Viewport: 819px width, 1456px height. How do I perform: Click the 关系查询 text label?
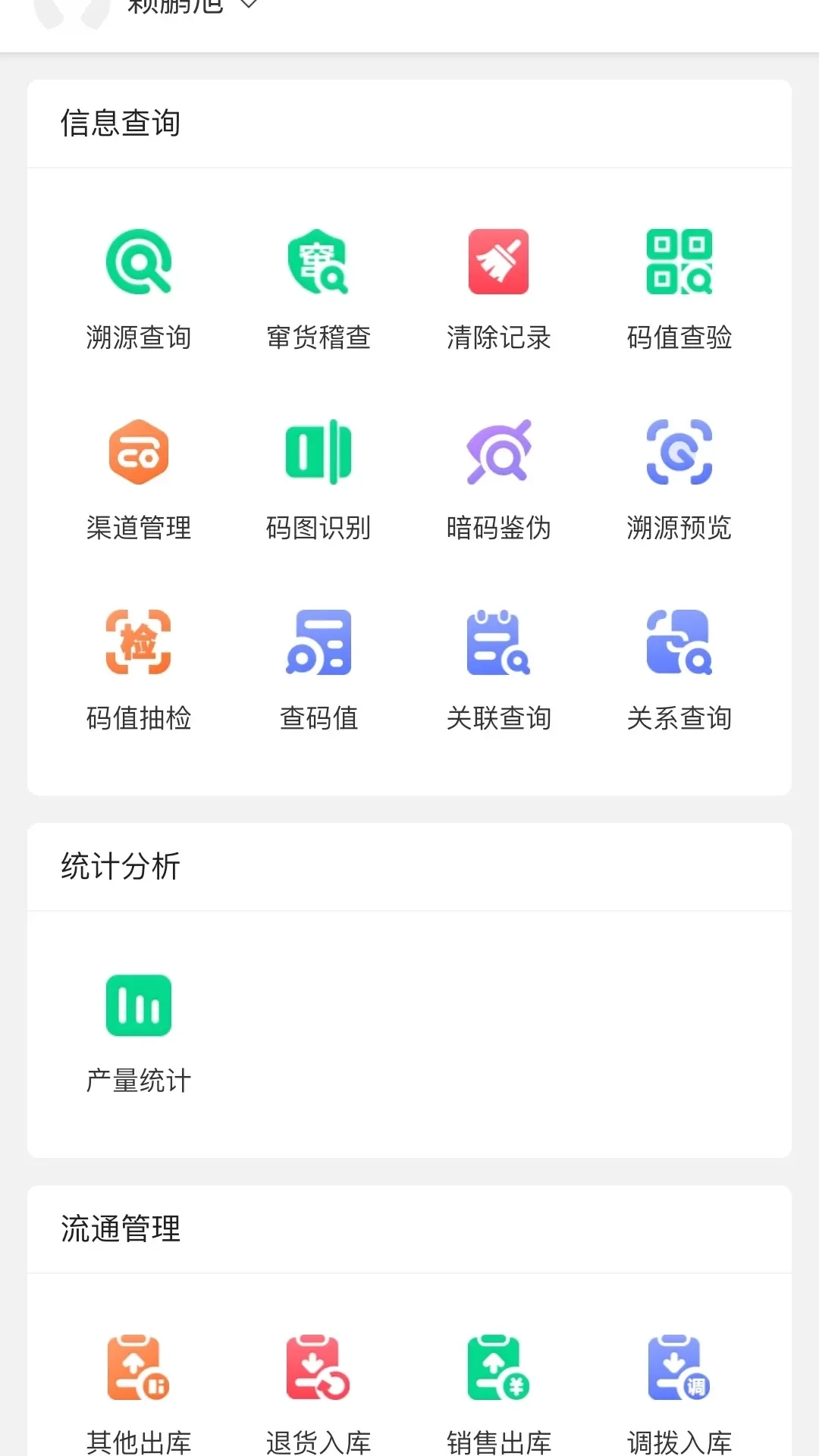pyautogui.click(x=680, y=719)
